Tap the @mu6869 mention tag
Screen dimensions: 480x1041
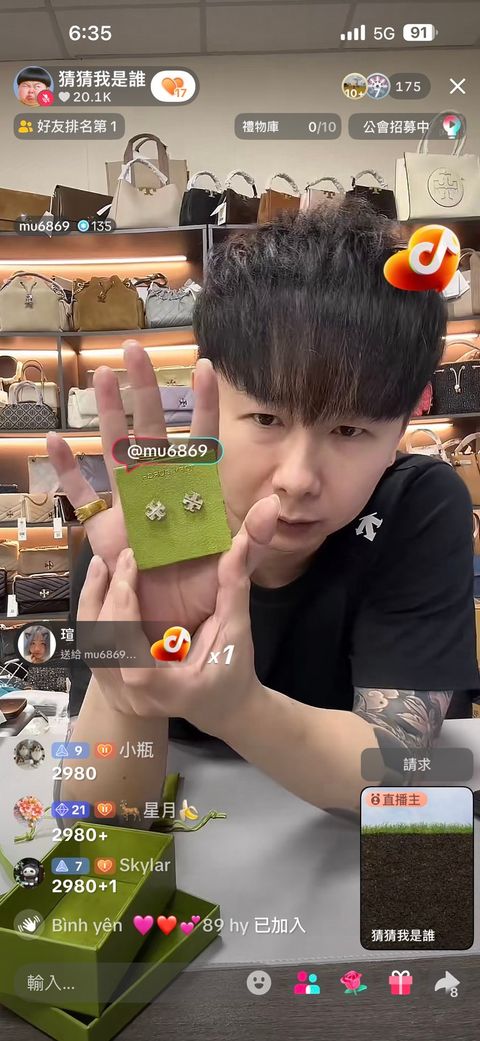point(167,453)
